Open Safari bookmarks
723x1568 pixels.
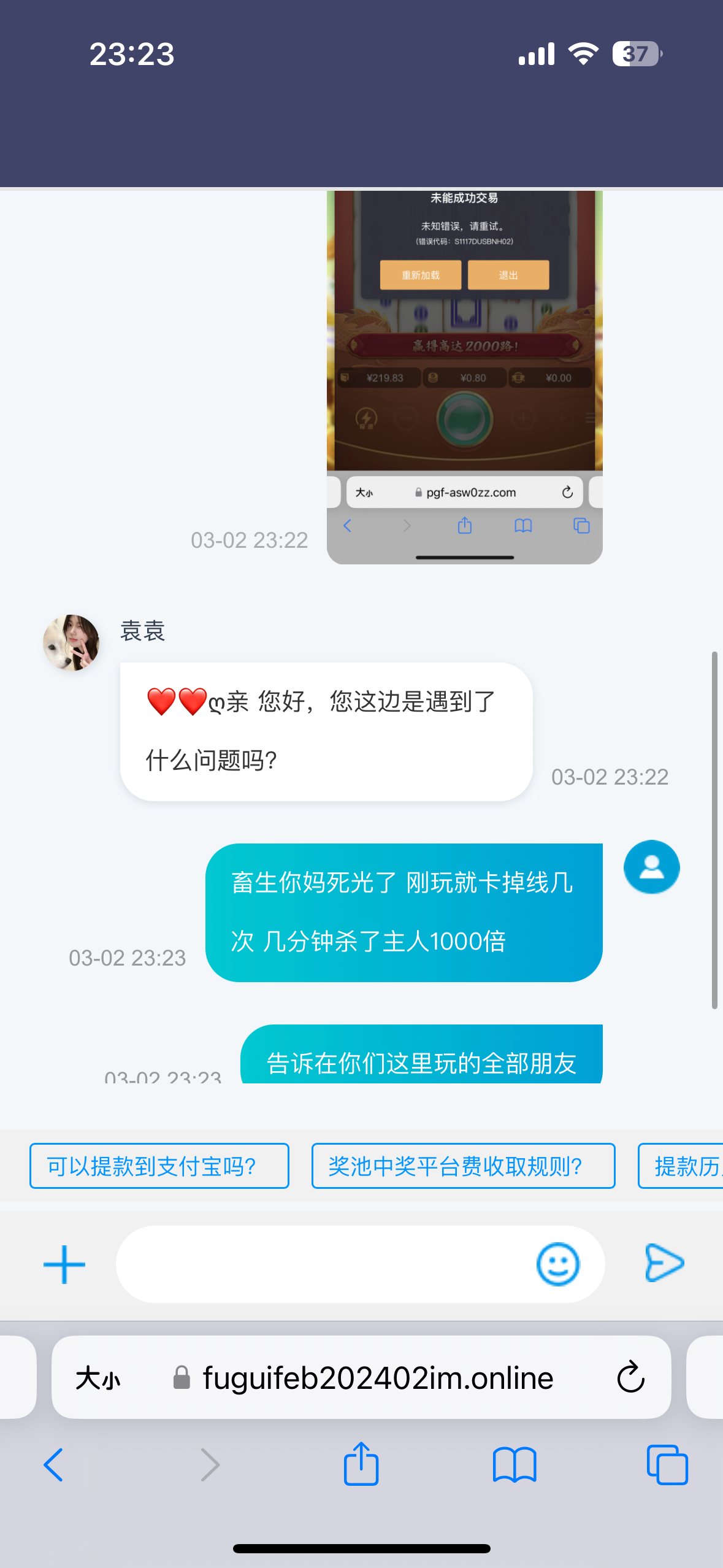point(515,1465)
